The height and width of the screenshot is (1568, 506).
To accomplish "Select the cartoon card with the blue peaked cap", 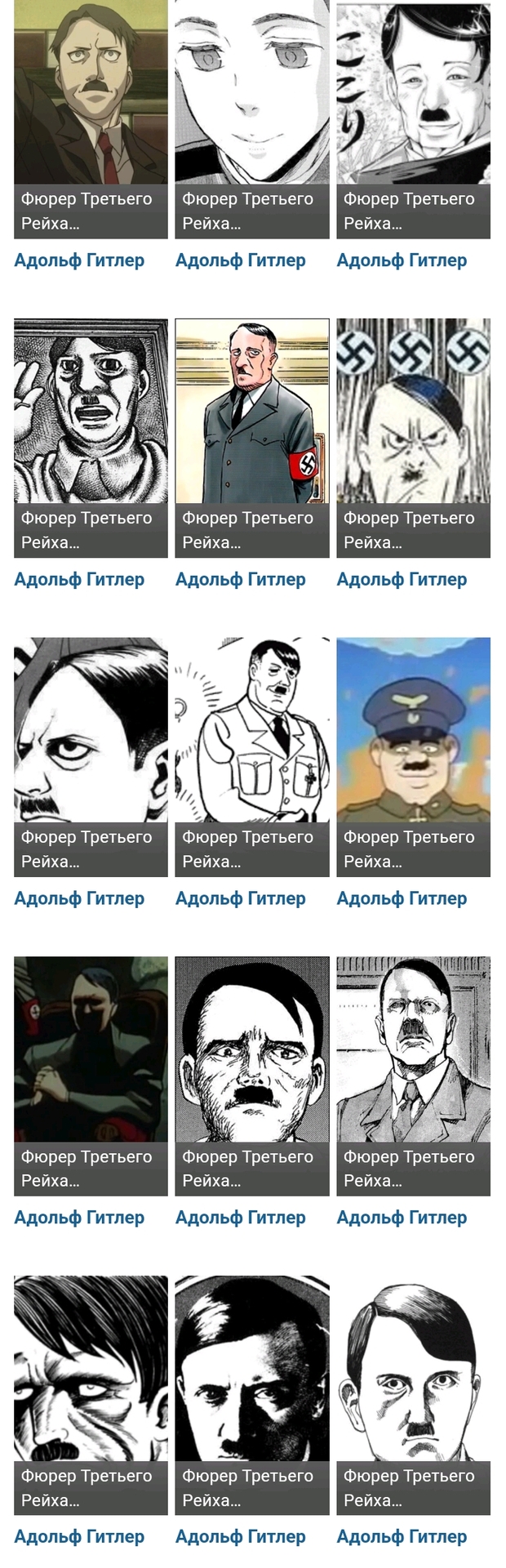I will point(413,729).
